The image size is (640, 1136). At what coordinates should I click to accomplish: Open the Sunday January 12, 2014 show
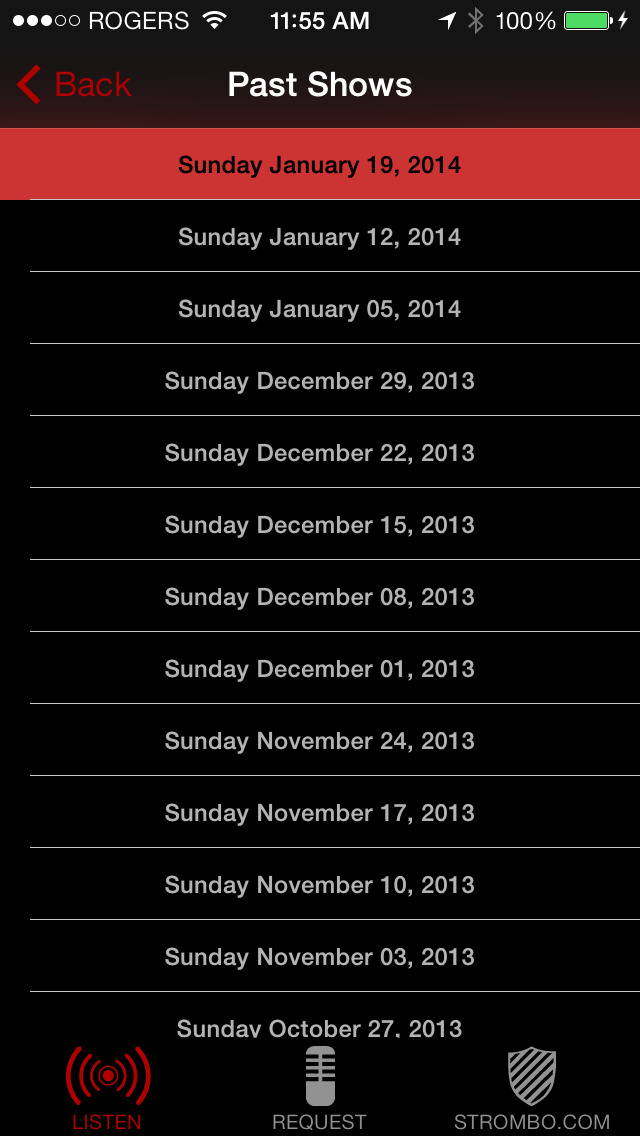click(320, 236)
